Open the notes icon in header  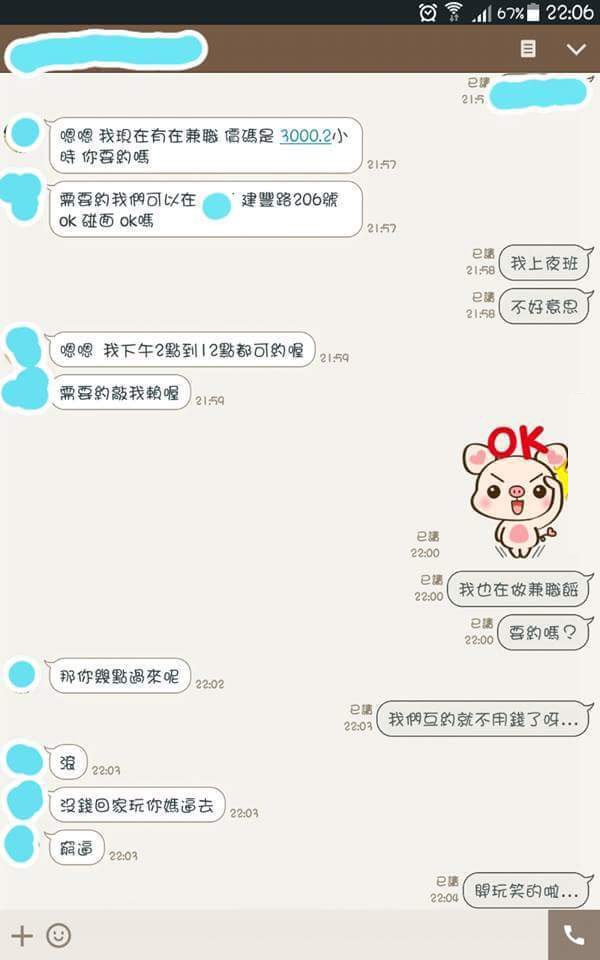tap(528, 49)
